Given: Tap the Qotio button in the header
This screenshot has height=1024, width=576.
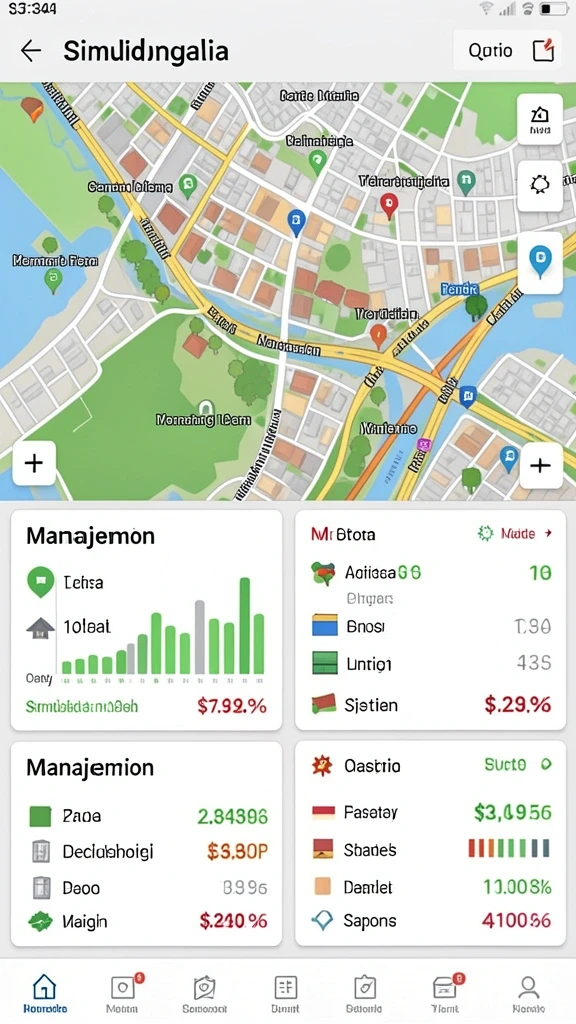Looking at the screenshot, I should [490, 50].
